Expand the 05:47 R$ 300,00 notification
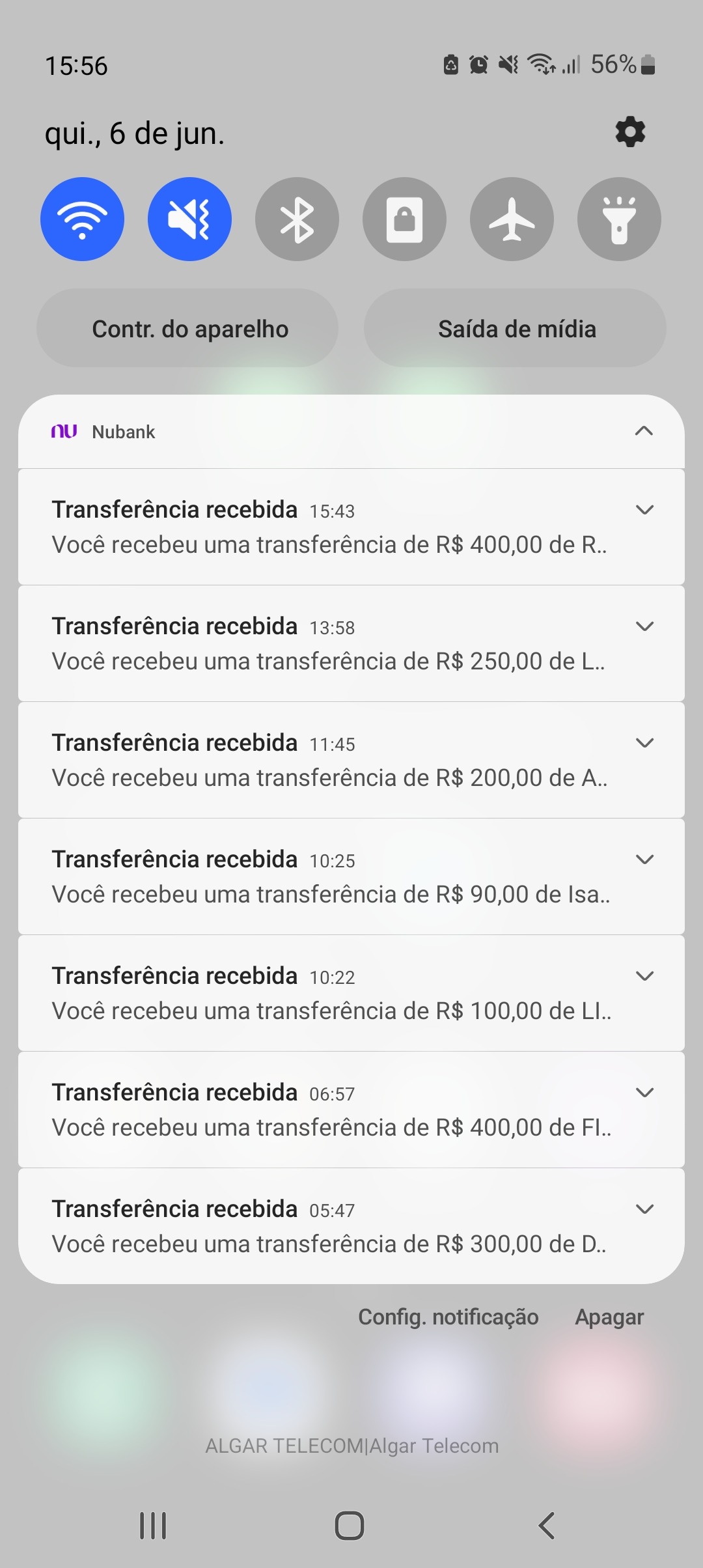 (644, 1209)
